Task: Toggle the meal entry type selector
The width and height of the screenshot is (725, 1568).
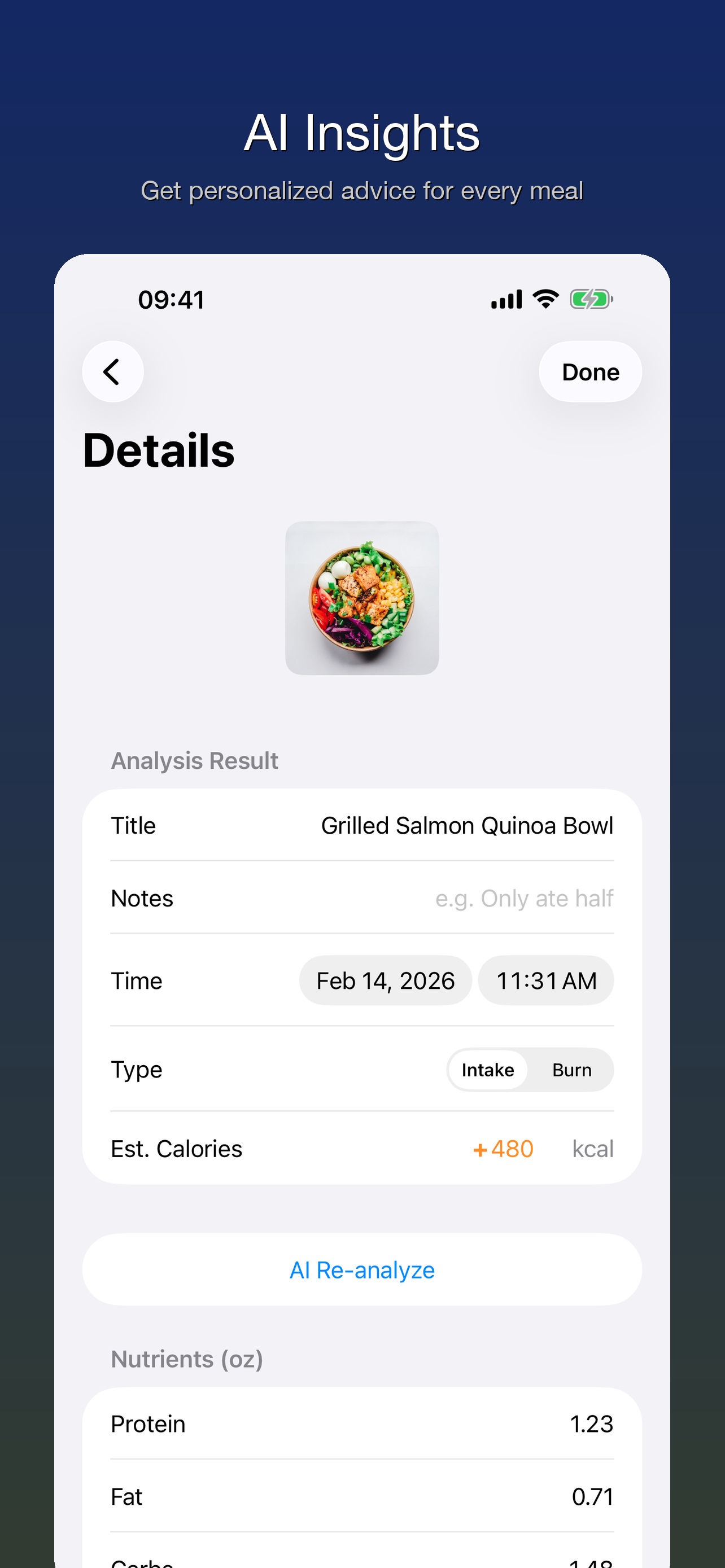Action: pos(530,1070)
